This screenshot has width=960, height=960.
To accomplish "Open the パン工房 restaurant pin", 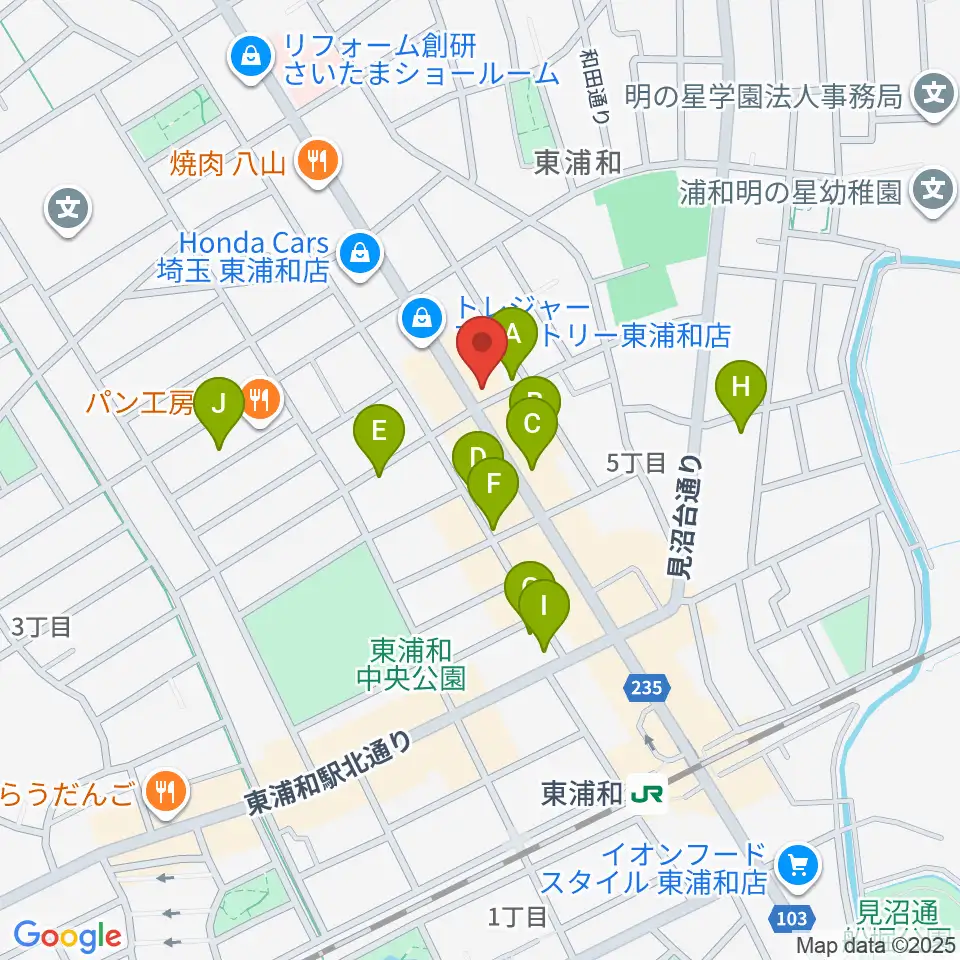I will pyautogui.click(x=261, y=402).
